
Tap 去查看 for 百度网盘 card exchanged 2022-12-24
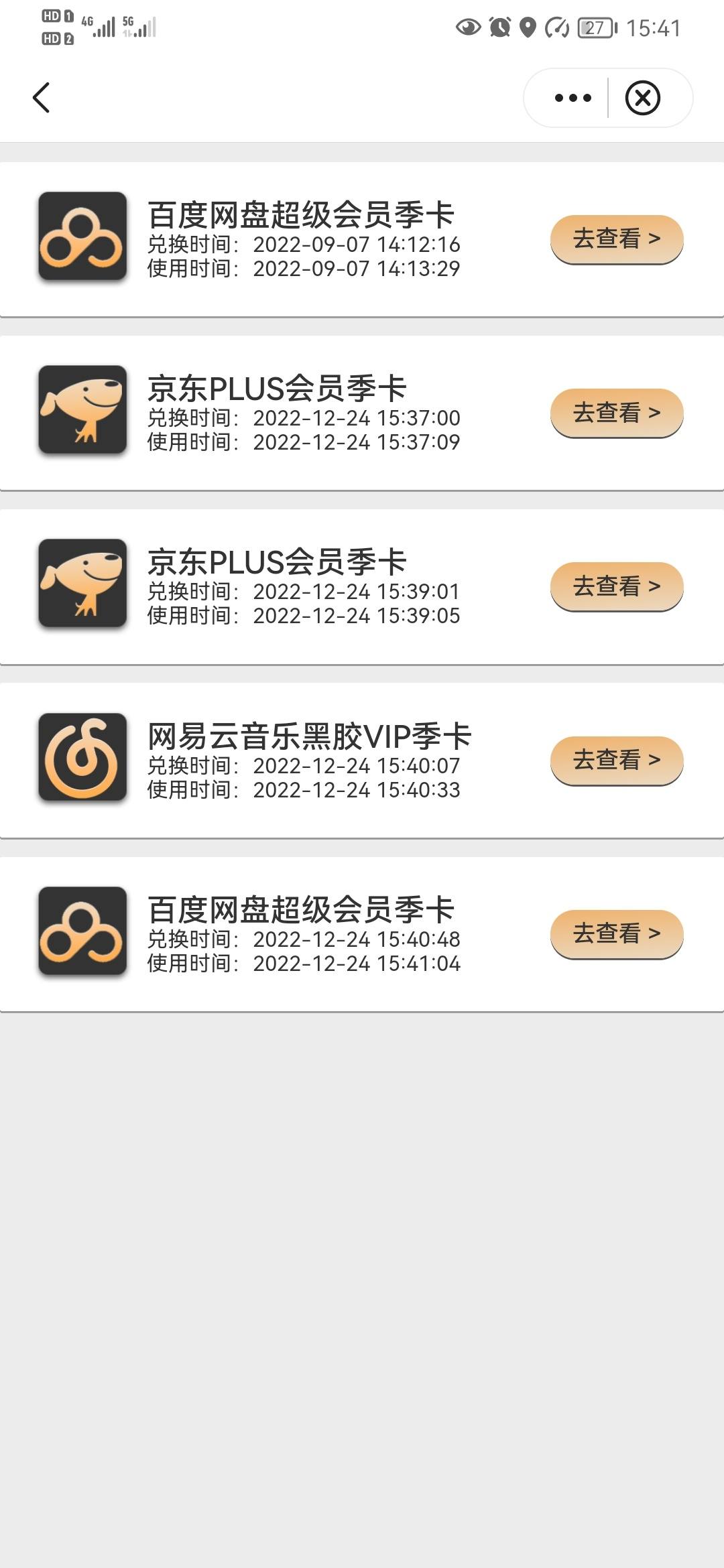(617, 933)
